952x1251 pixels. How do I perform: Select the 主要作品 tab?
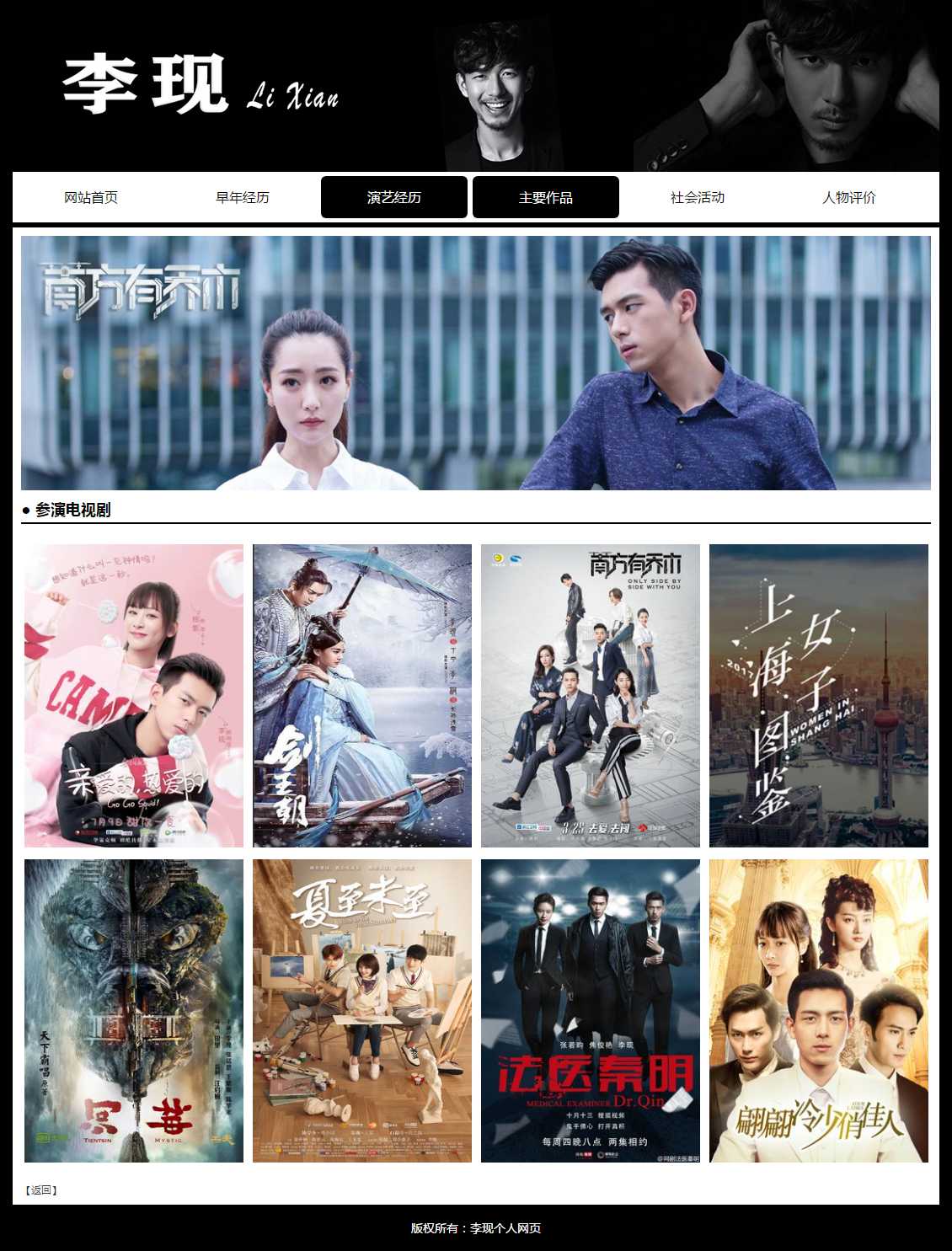(546, 197)
